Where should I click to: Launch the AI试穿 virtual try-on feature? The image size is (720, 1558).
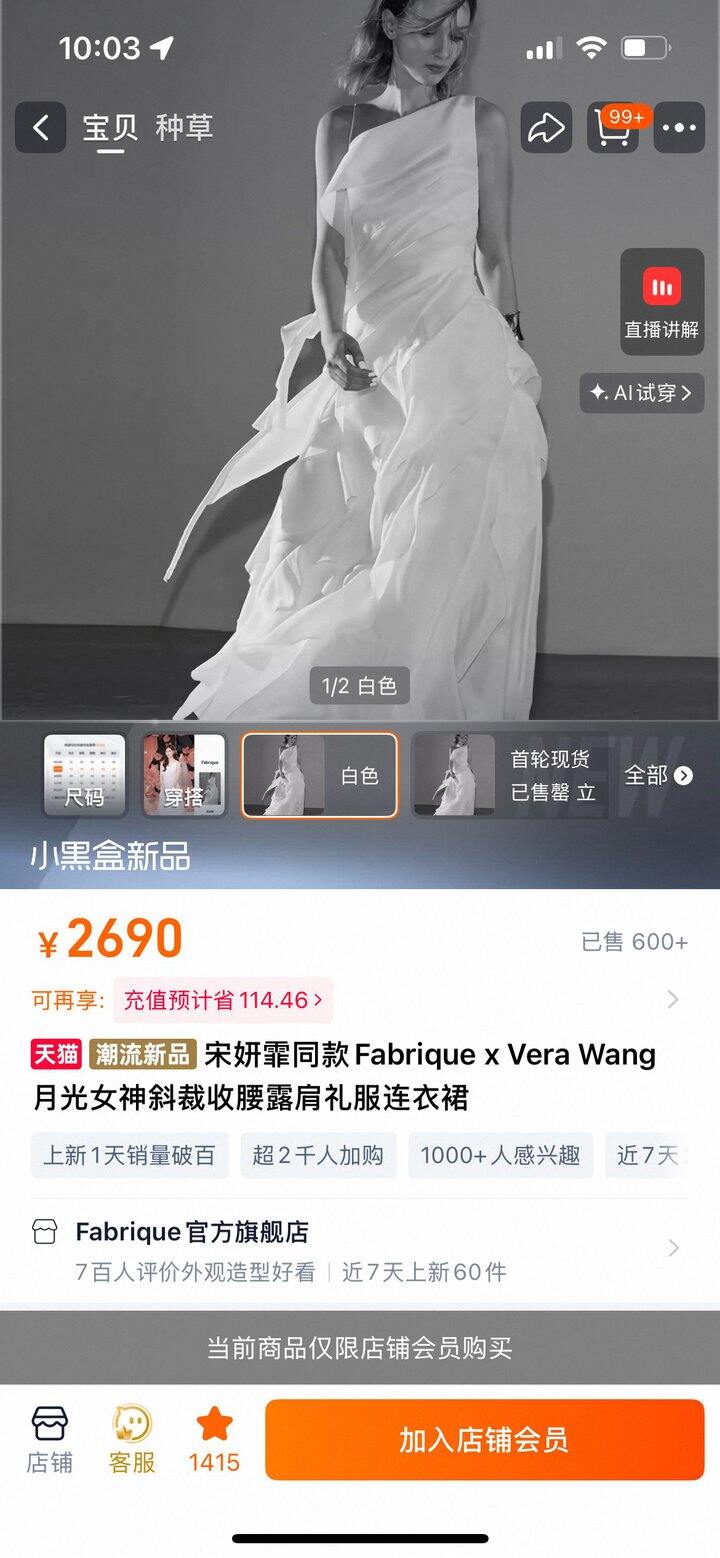click(641, 393)
